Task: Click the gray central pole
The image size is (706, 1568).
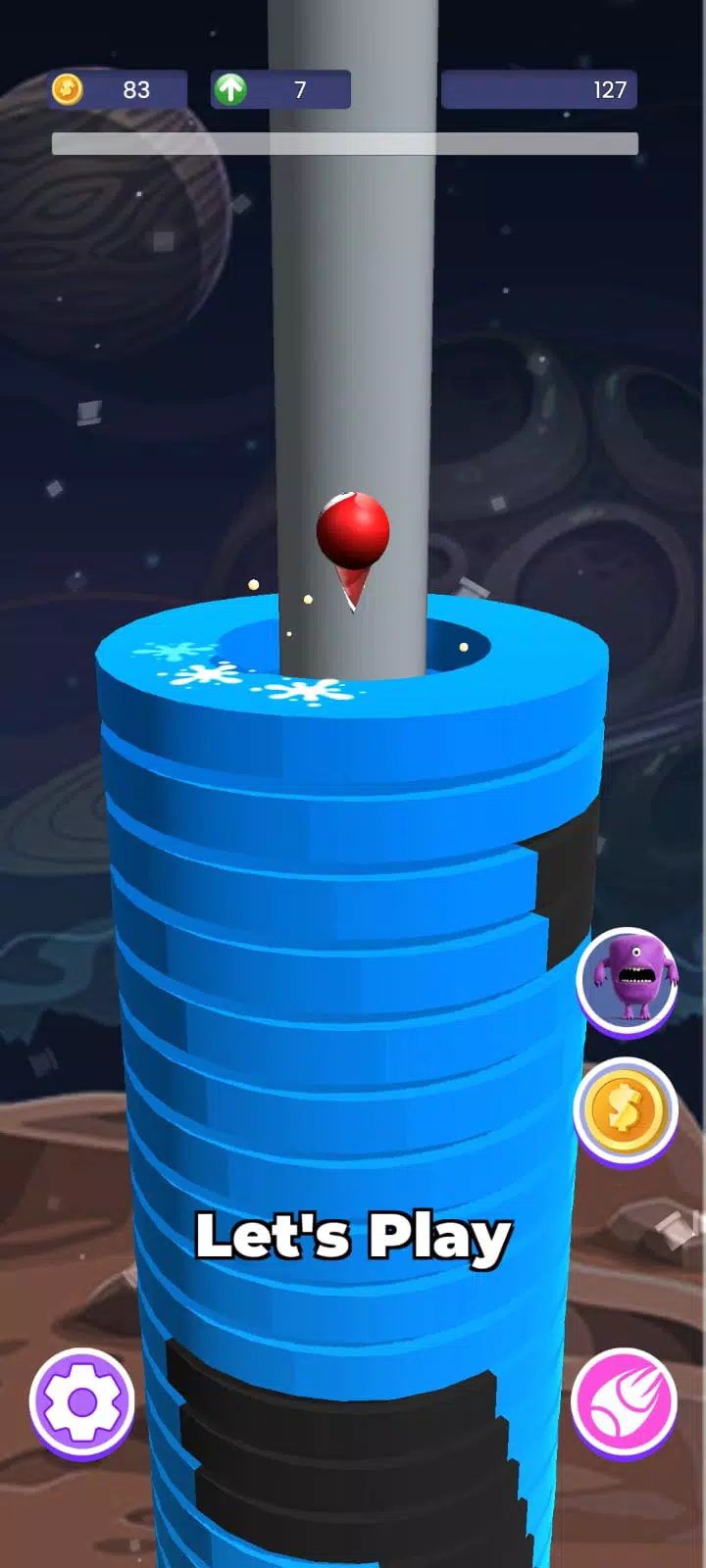Action: pyautogui.click(x=353, y=294)
